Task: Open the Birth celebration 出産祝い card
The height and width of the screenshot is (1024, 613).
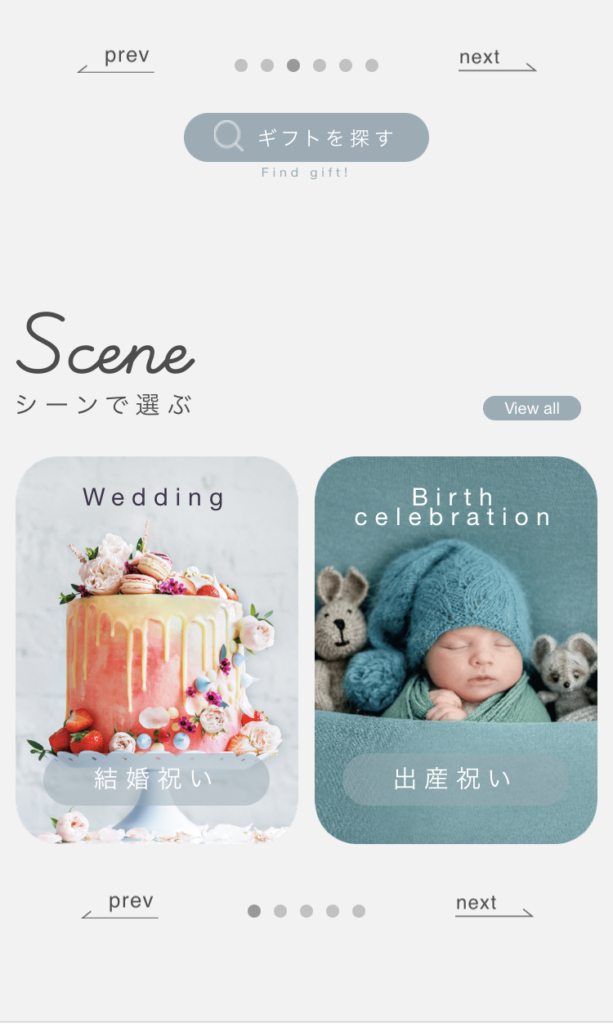Action: click(x=456, y=650)
